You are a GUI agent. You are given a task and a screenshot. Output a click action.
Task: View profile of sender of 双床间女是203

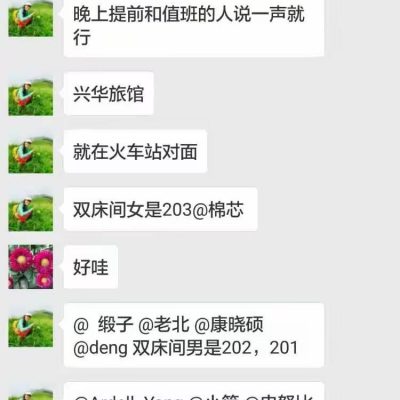31,213
